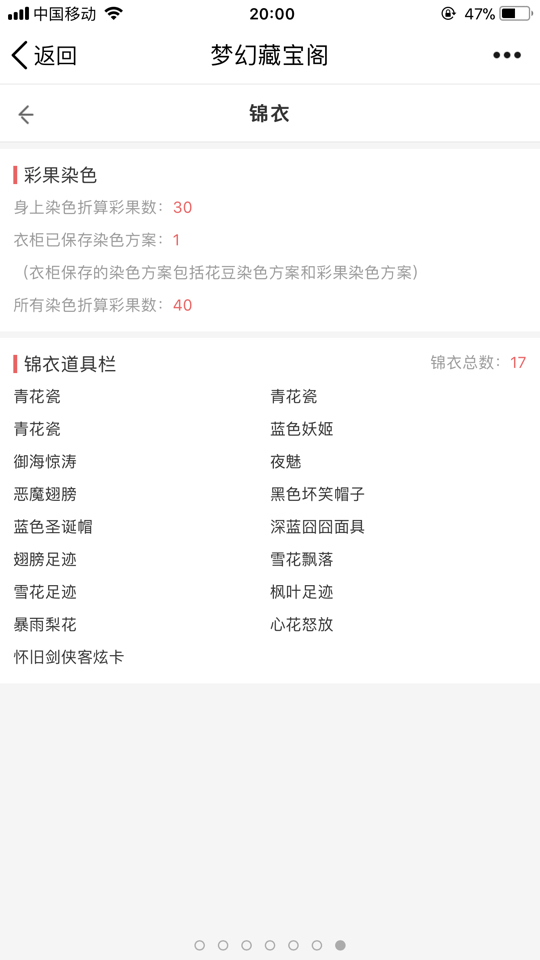Select the fourth page indicator dot

pos(270,945)
